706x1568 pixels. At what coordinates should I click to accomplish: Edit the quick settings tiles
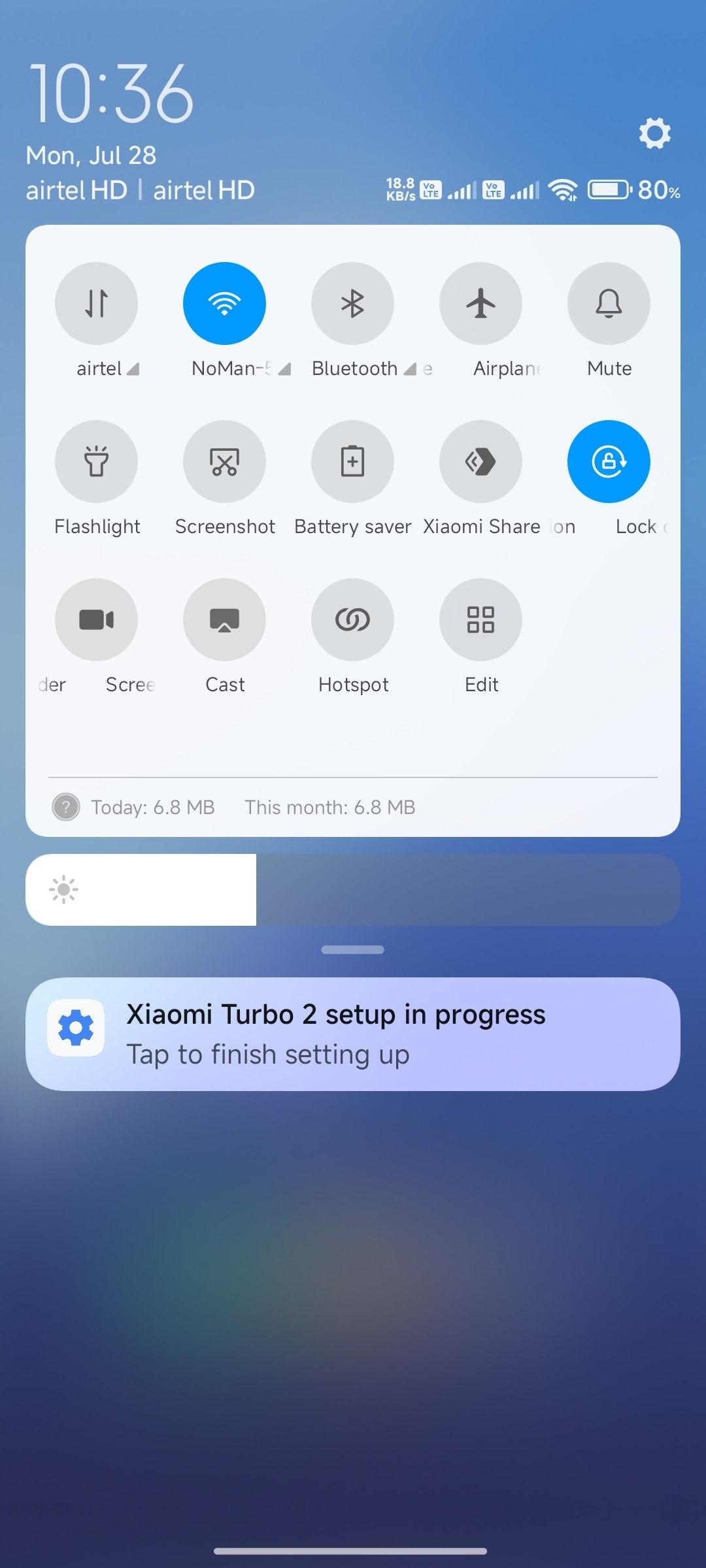pyautogui.click(x=480, y=619)
